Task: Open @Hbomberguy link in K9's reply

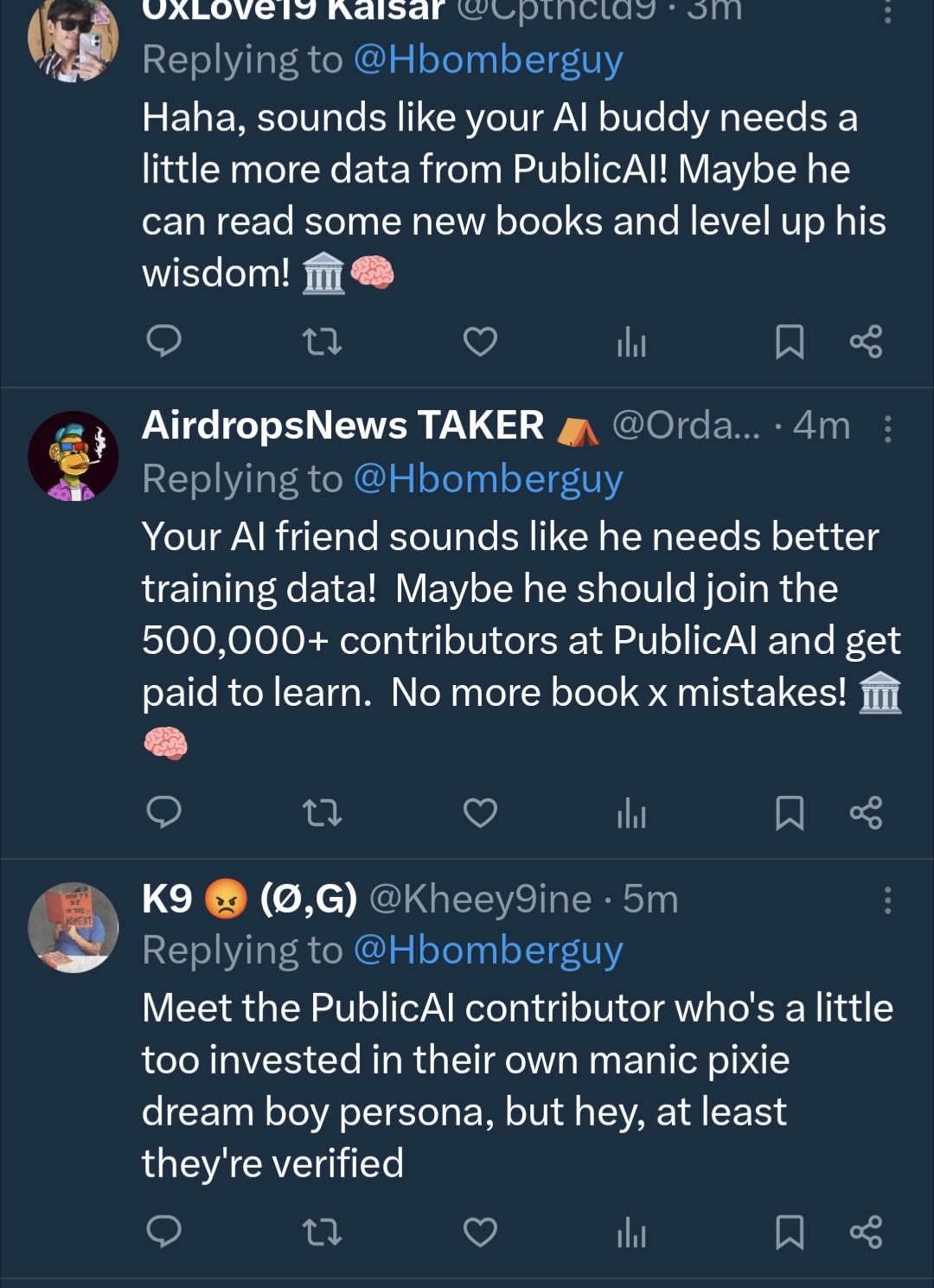Action: pyautogui.click(x=488, y=950)
